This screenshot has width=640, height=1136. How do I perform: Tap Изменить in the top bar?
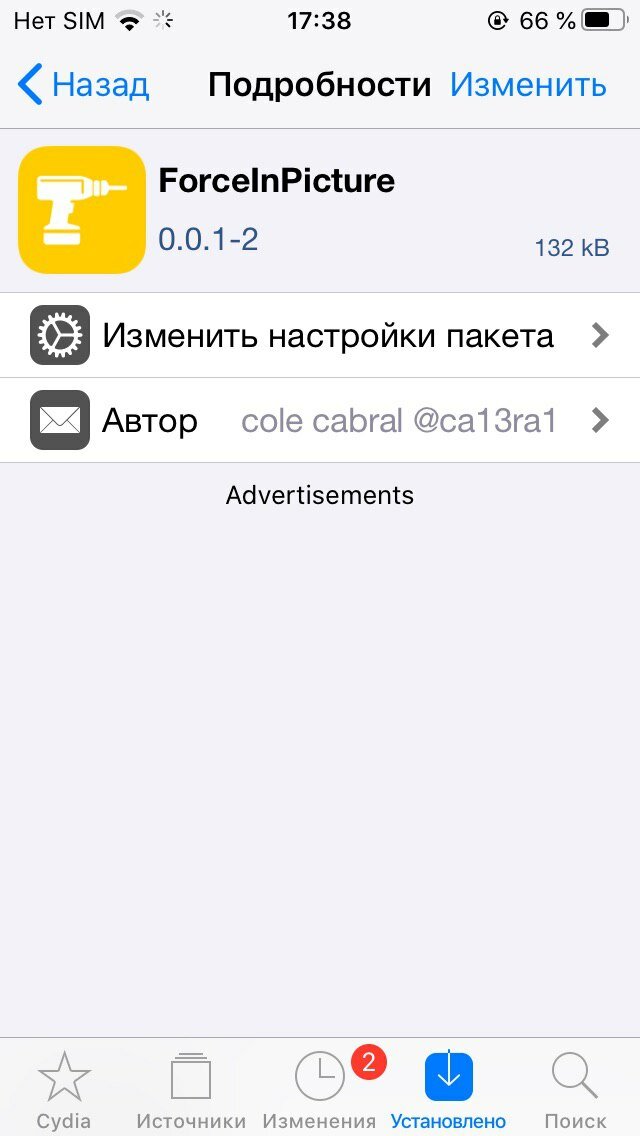point(528,84)
